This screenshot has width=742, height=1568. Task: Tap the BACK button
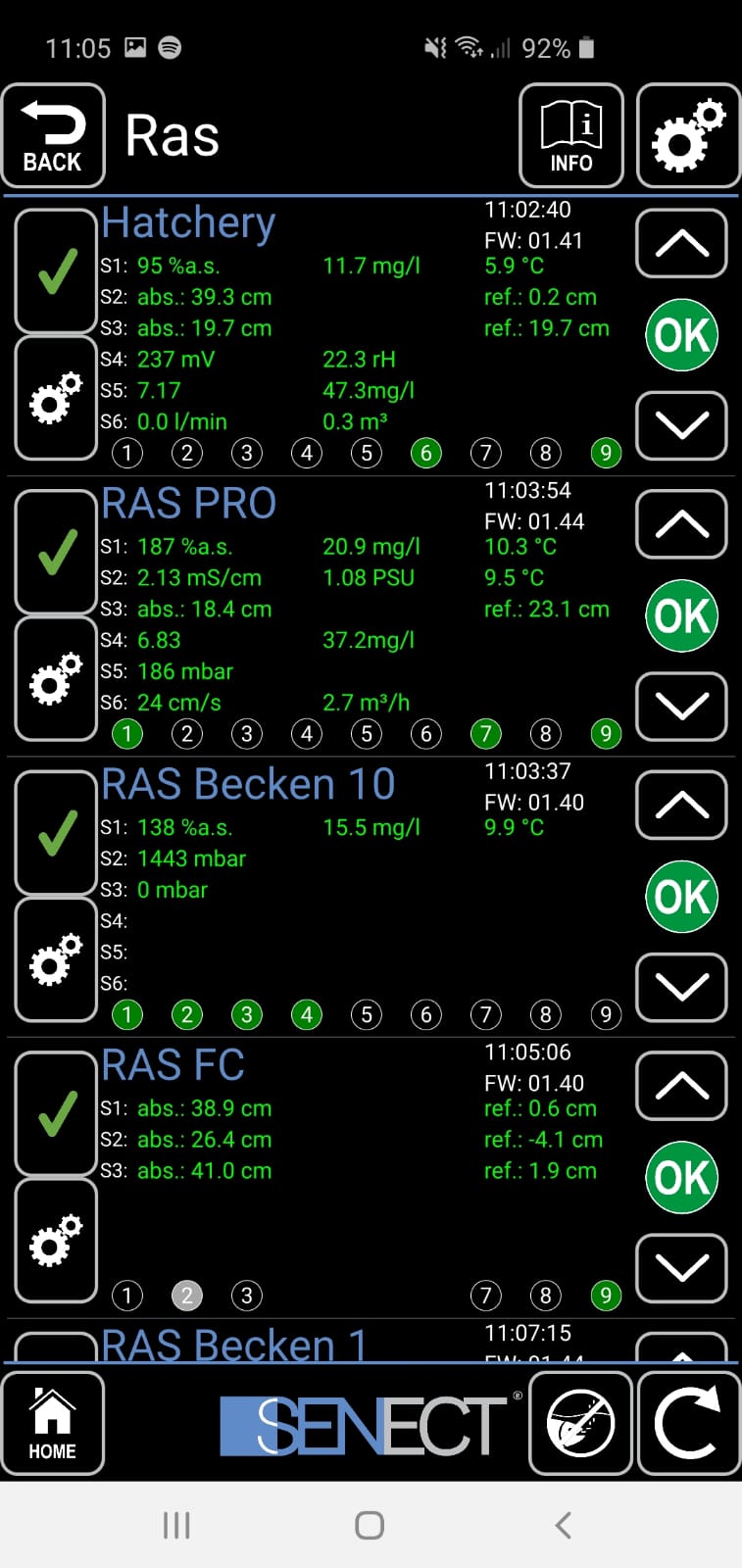53,136
